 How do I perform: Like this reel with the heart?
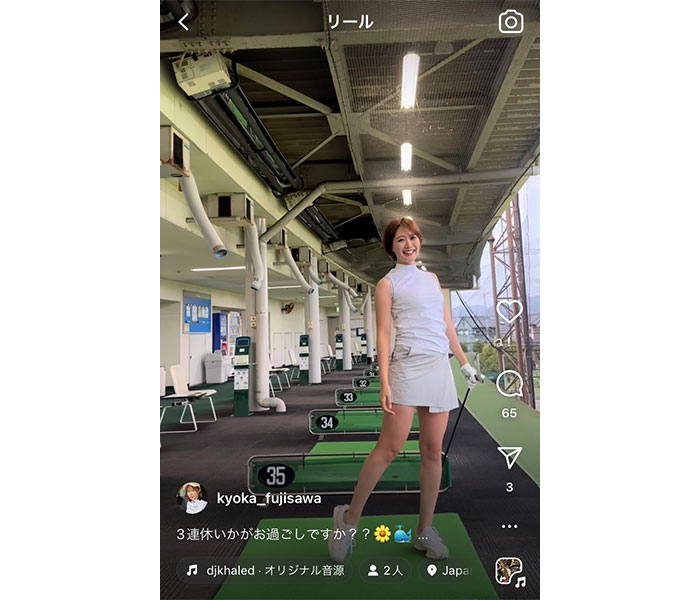click(x=510, y=311)
